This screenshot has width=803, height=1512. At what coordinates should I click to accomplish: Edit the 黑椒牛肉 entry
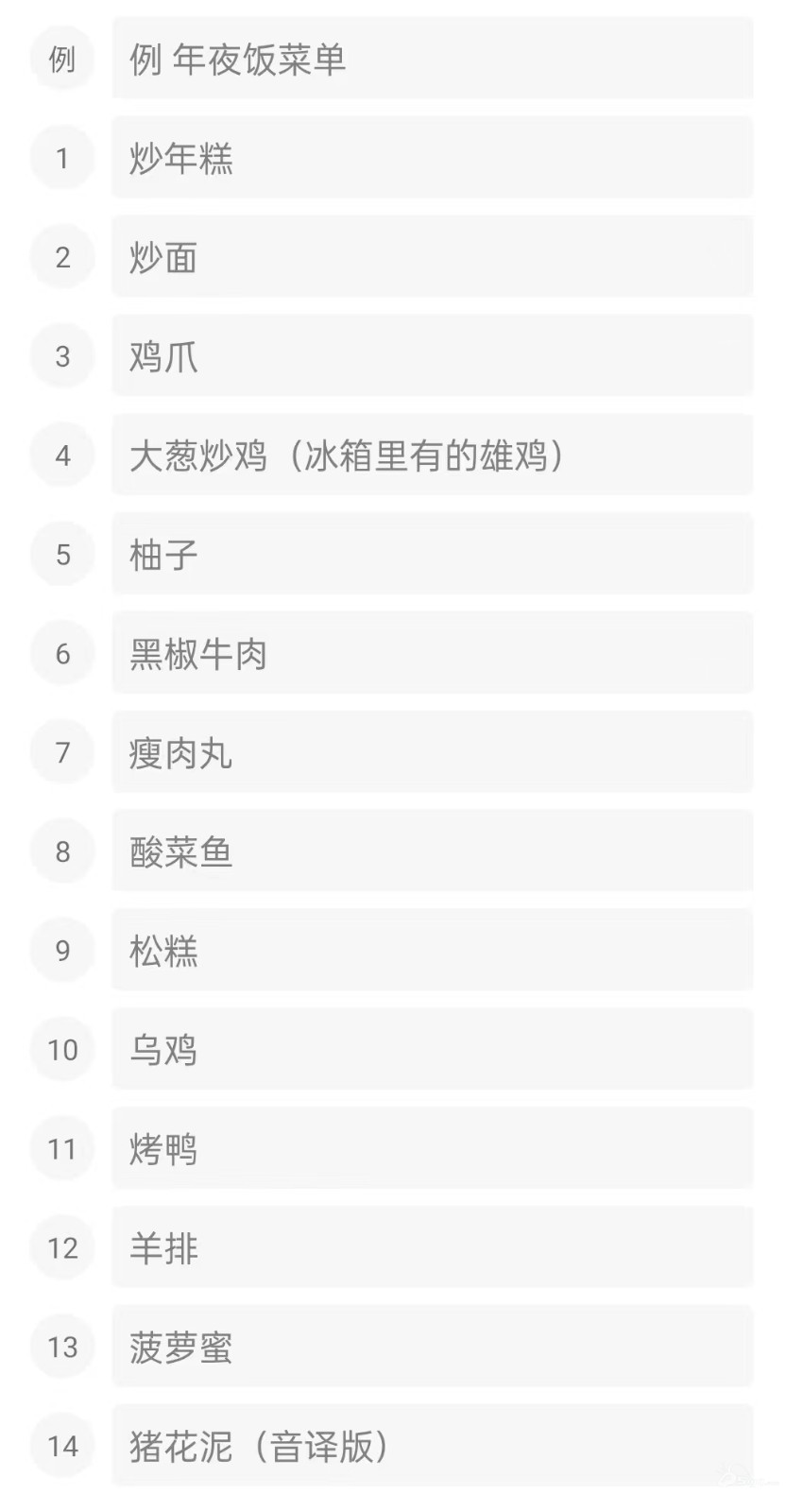pyautogui.click(x=433, y=653)
